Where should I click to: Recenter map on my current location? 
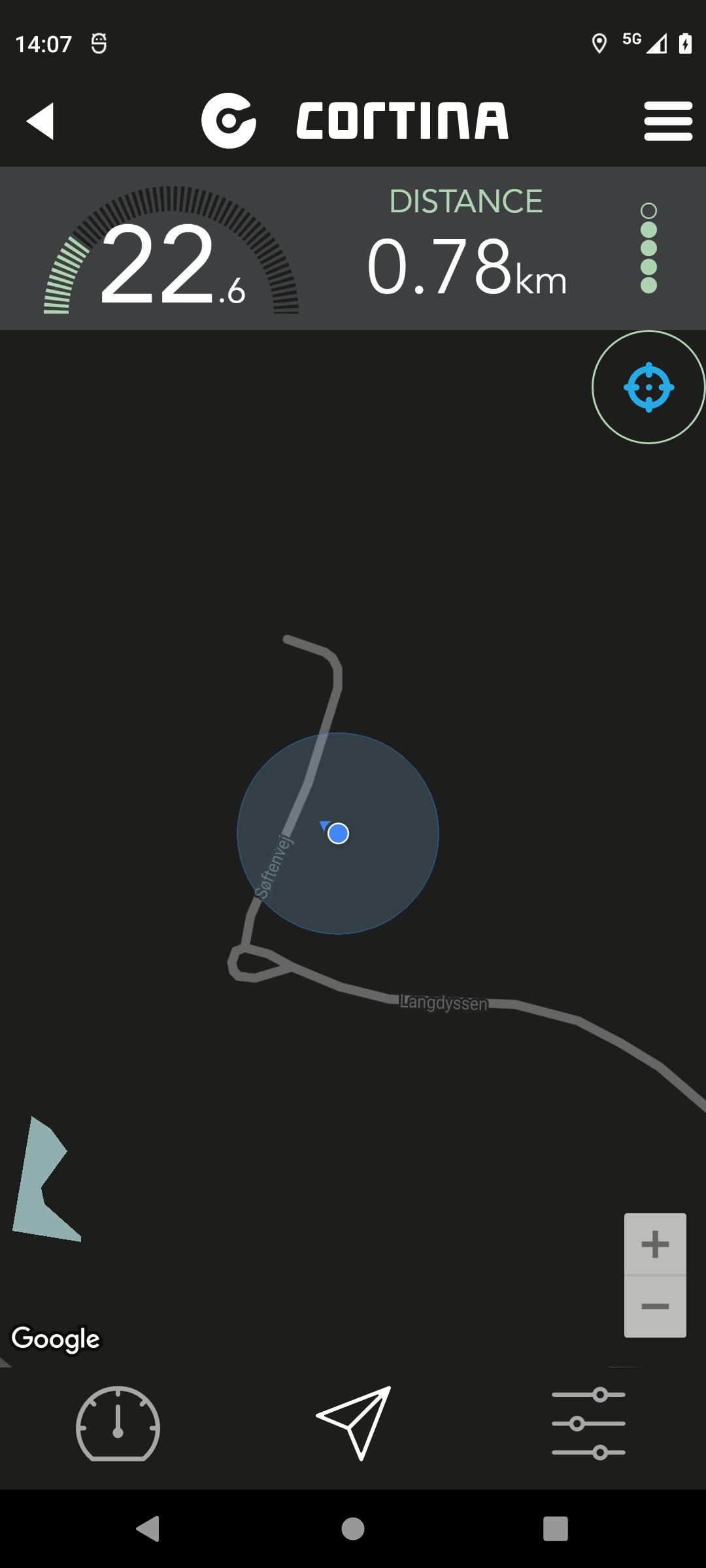[x=648, y=387]
